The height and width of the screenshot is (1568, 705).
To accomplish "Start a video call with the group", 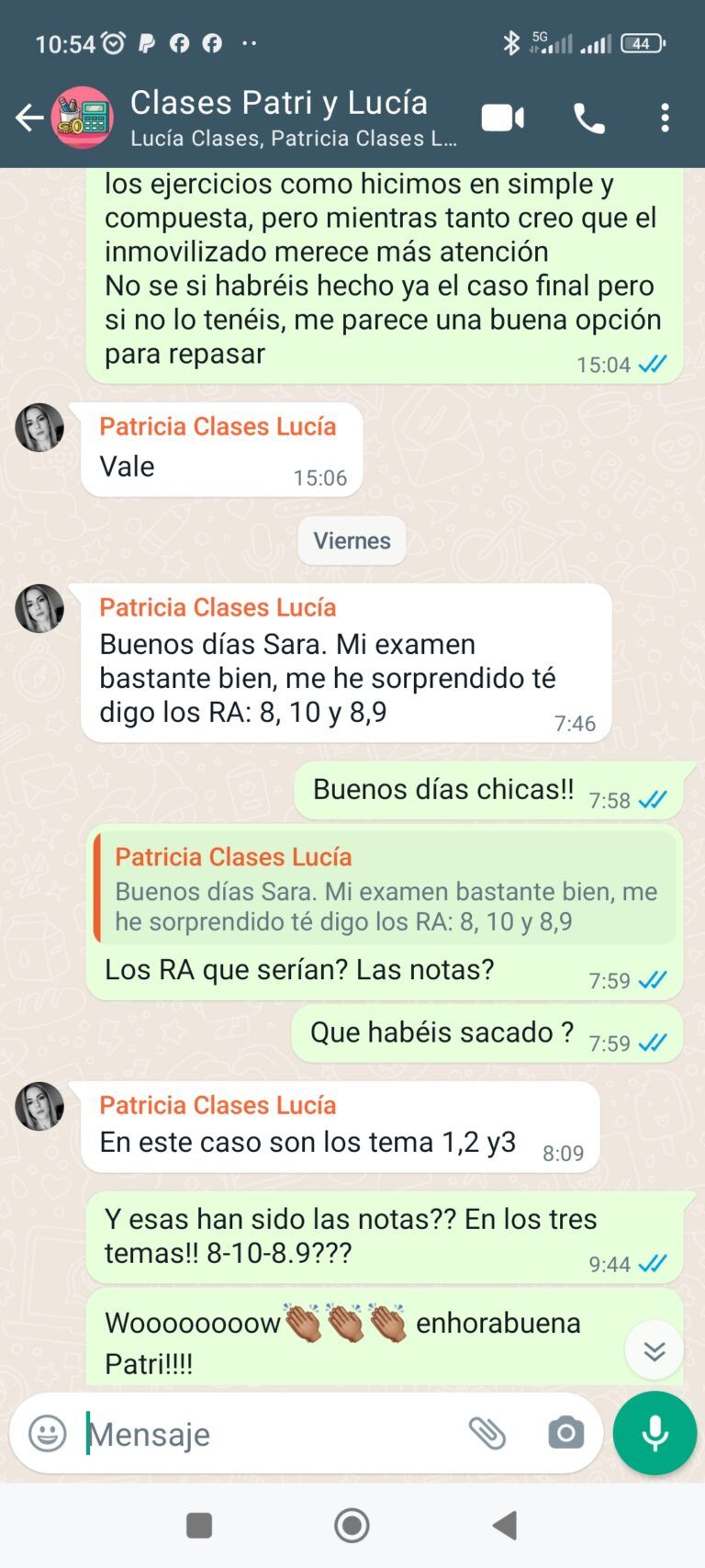I will 501,118.
